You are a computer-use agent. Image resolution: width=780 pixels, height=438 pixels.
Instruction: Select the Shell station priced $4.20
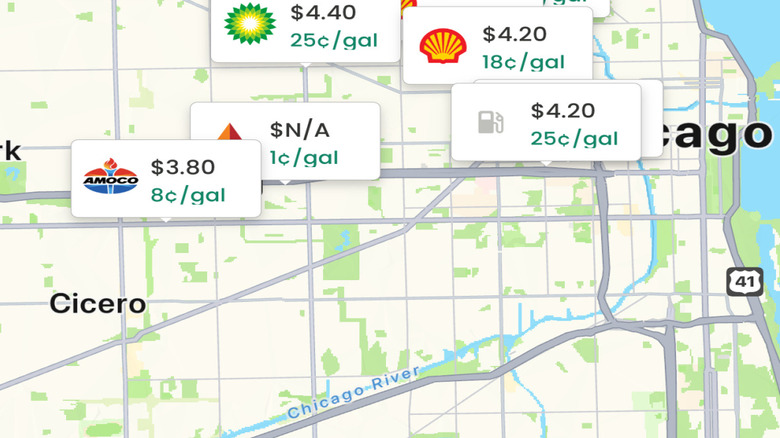pyautogui.click(x=497, y=46)
